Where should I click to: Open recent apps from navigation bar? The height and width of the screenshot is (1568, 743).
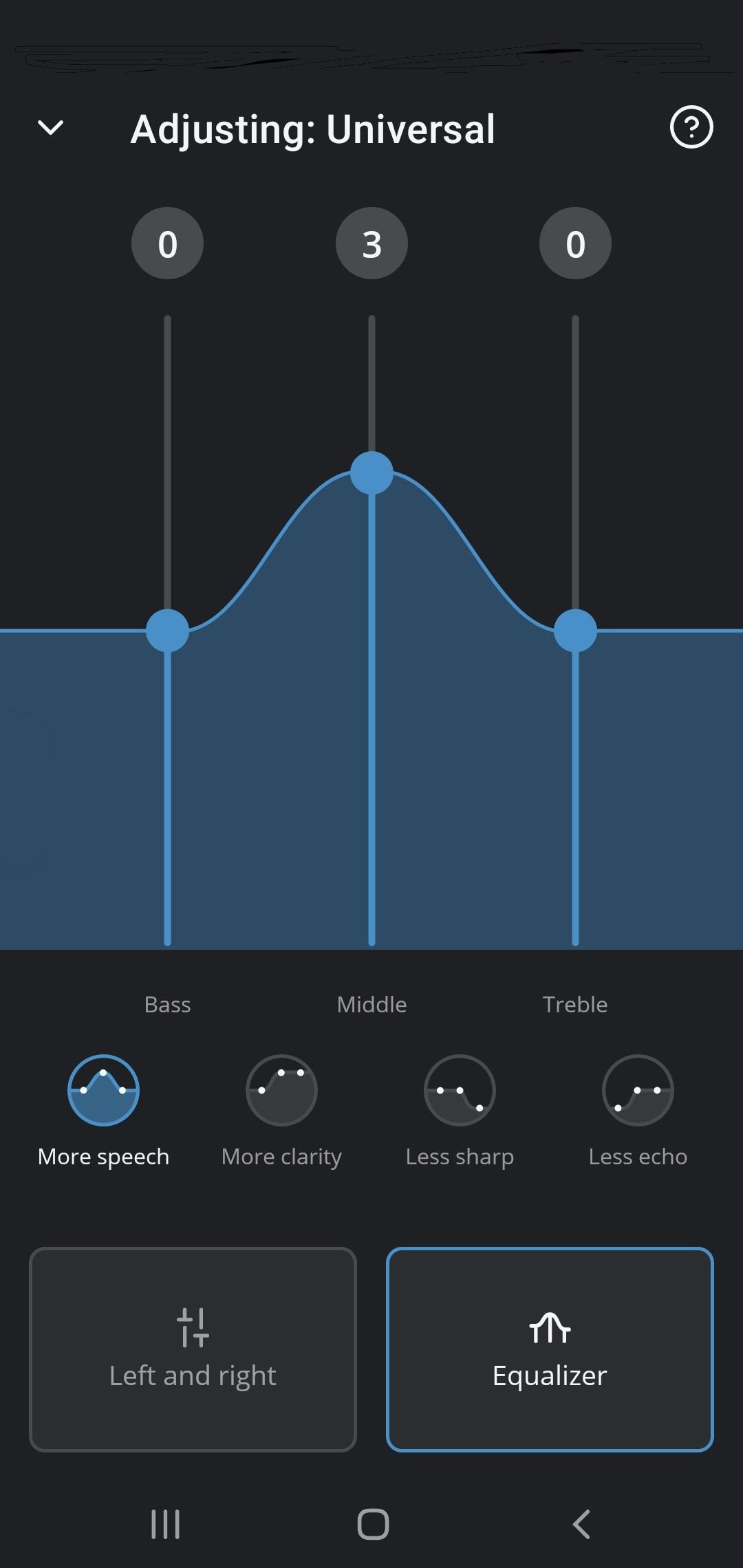165,1524
